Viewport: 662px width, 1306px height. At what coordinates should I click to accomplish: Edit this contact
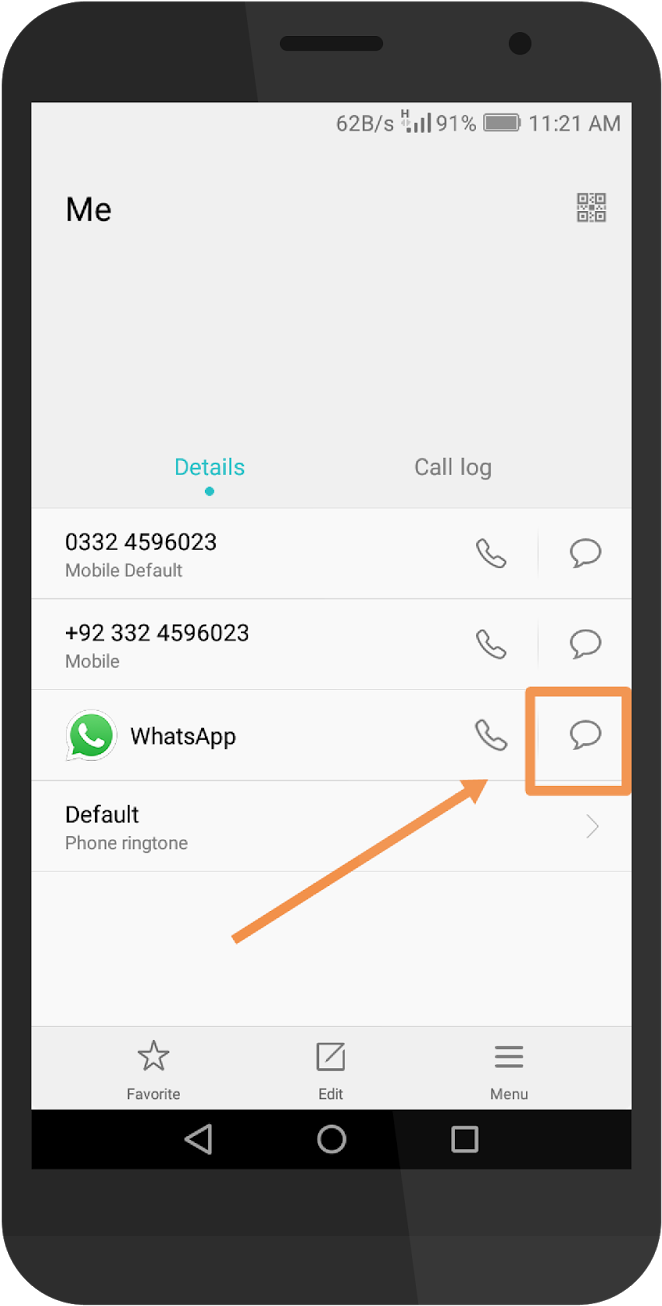click(x=331, y=1068)
